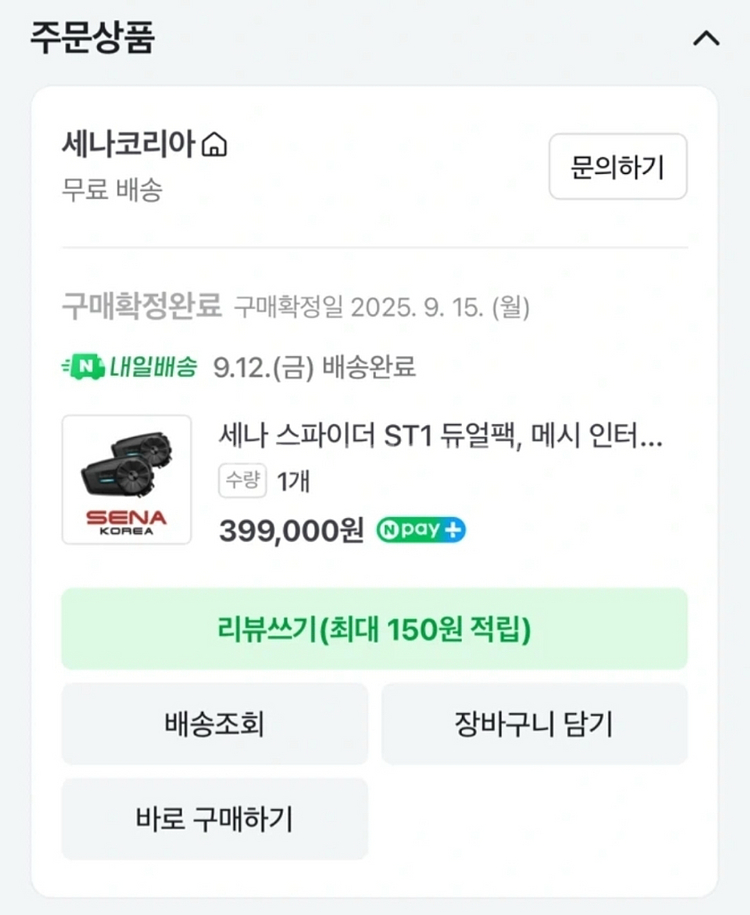
Task: Open the 세나 스파이더 ST1 듀얼팩 product title
Action: [440, 436]
